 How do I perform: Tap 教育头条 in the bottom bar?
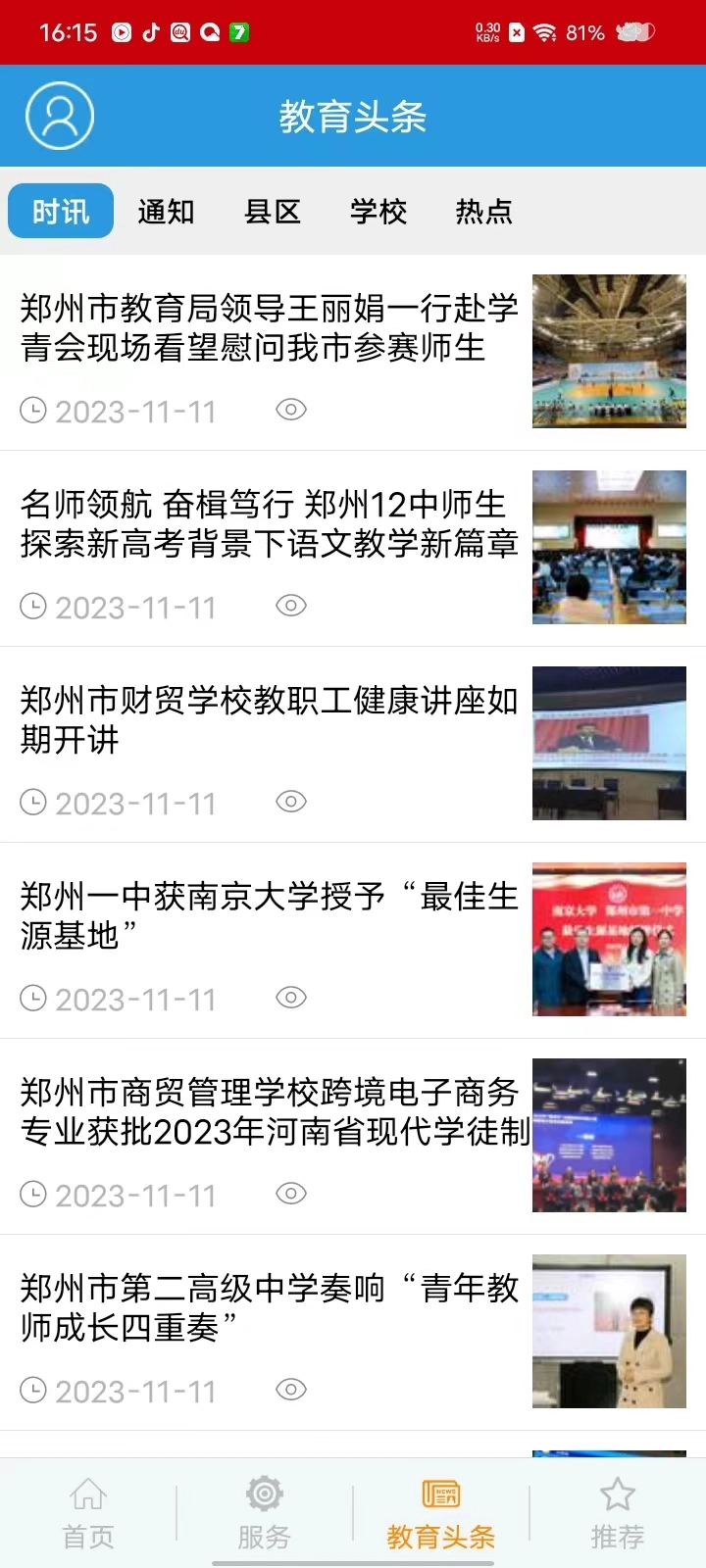(441, 1514)
